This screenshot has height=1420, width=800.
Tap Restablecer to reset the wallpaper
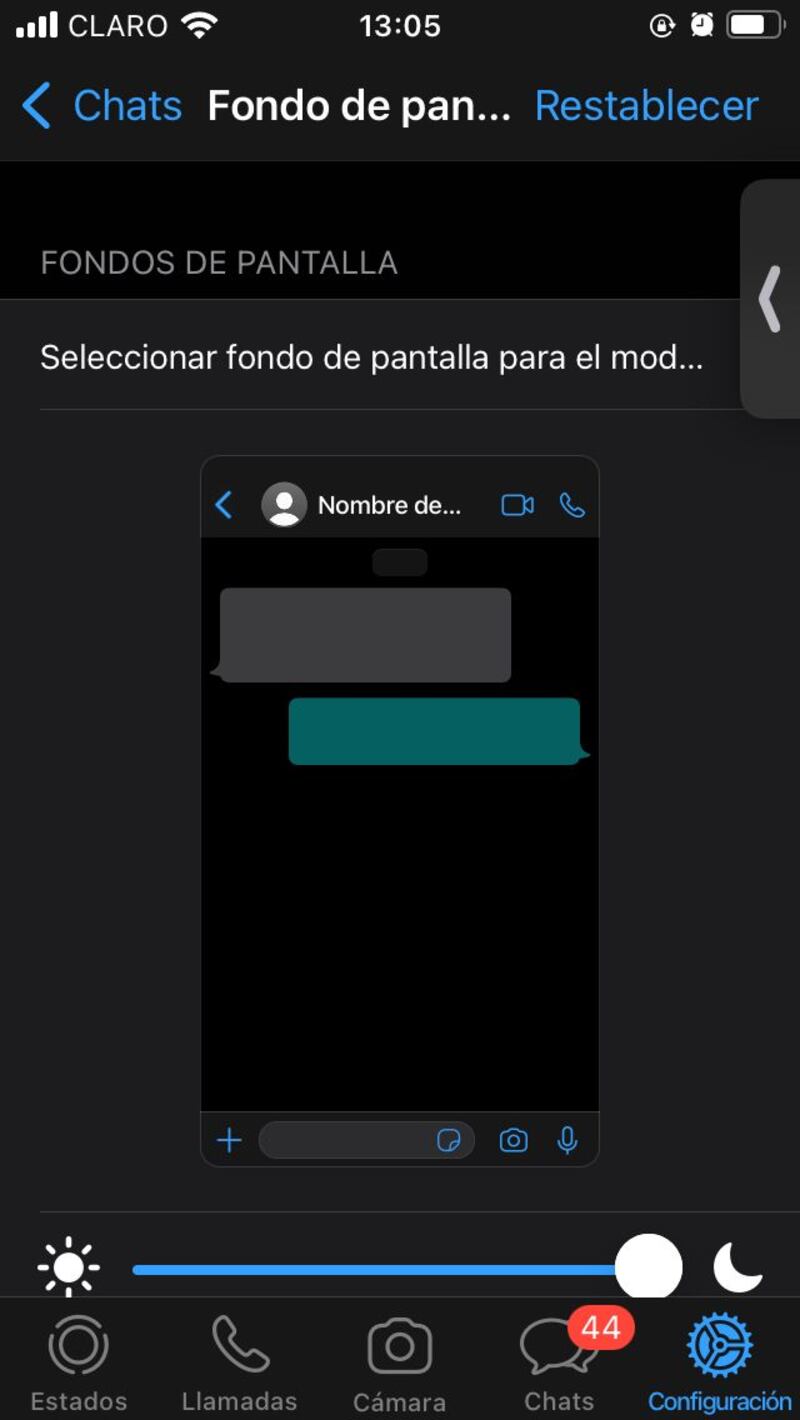click(x=646, y=106)
